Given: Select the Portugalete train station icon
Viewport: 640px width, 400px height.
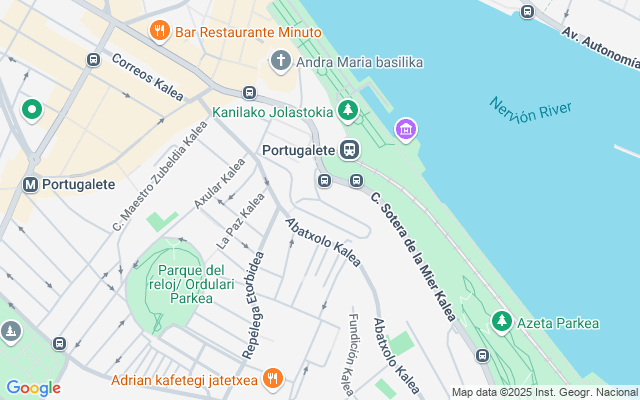Looking at the screenshot, I should point(349,151).
